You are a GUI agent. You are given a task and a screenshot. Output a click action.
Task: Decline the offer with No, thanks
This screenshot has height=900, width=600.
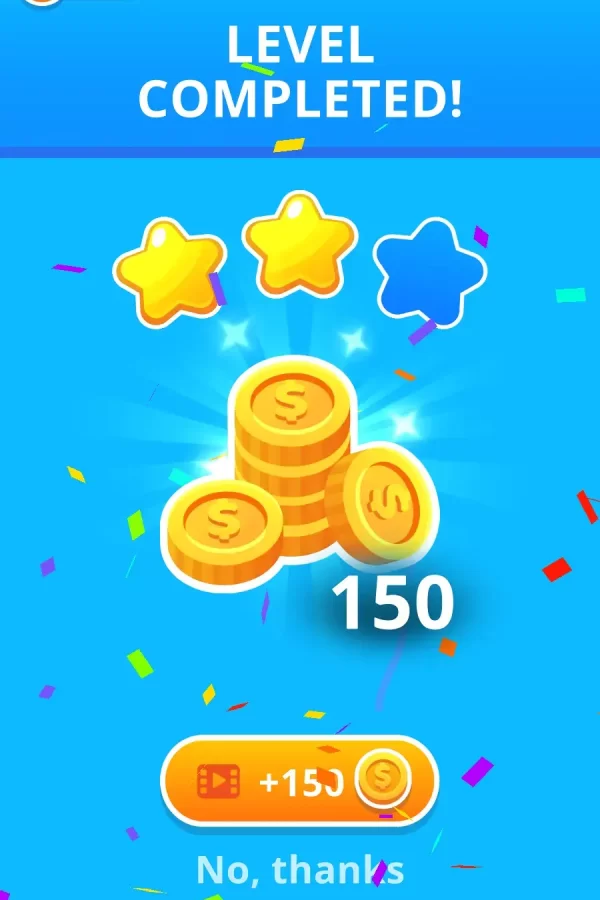[300, 869]
